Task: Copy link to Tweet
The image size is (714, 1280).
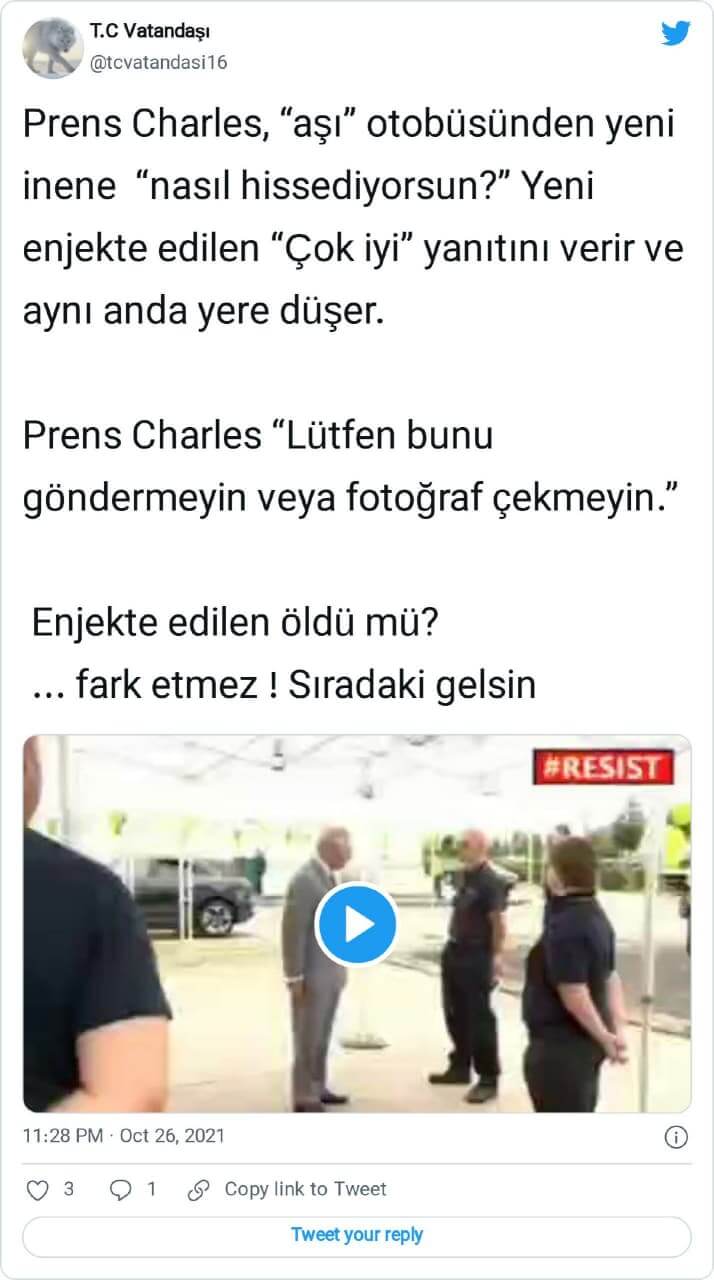Action: click(290, 1189)
